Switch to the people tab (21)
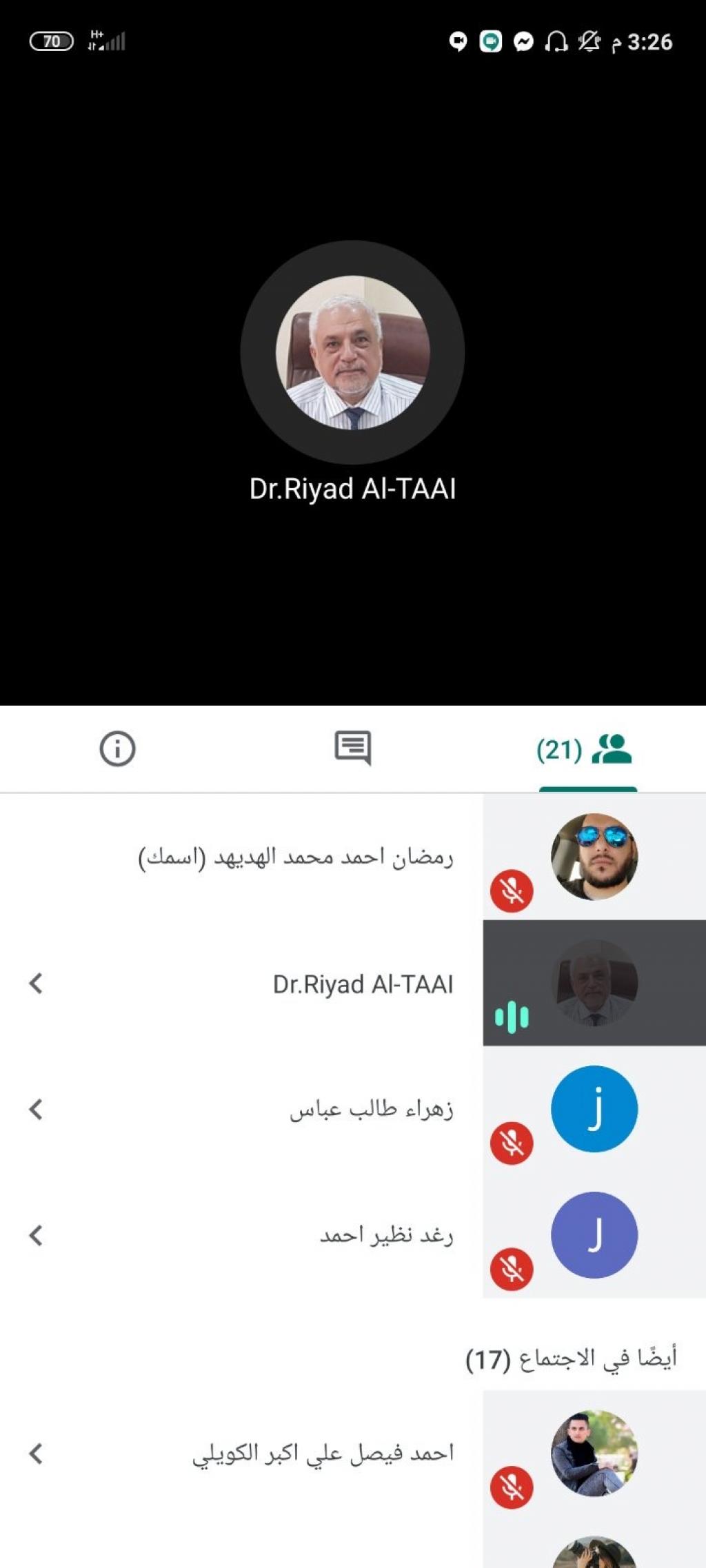 [x=585, y=749]
